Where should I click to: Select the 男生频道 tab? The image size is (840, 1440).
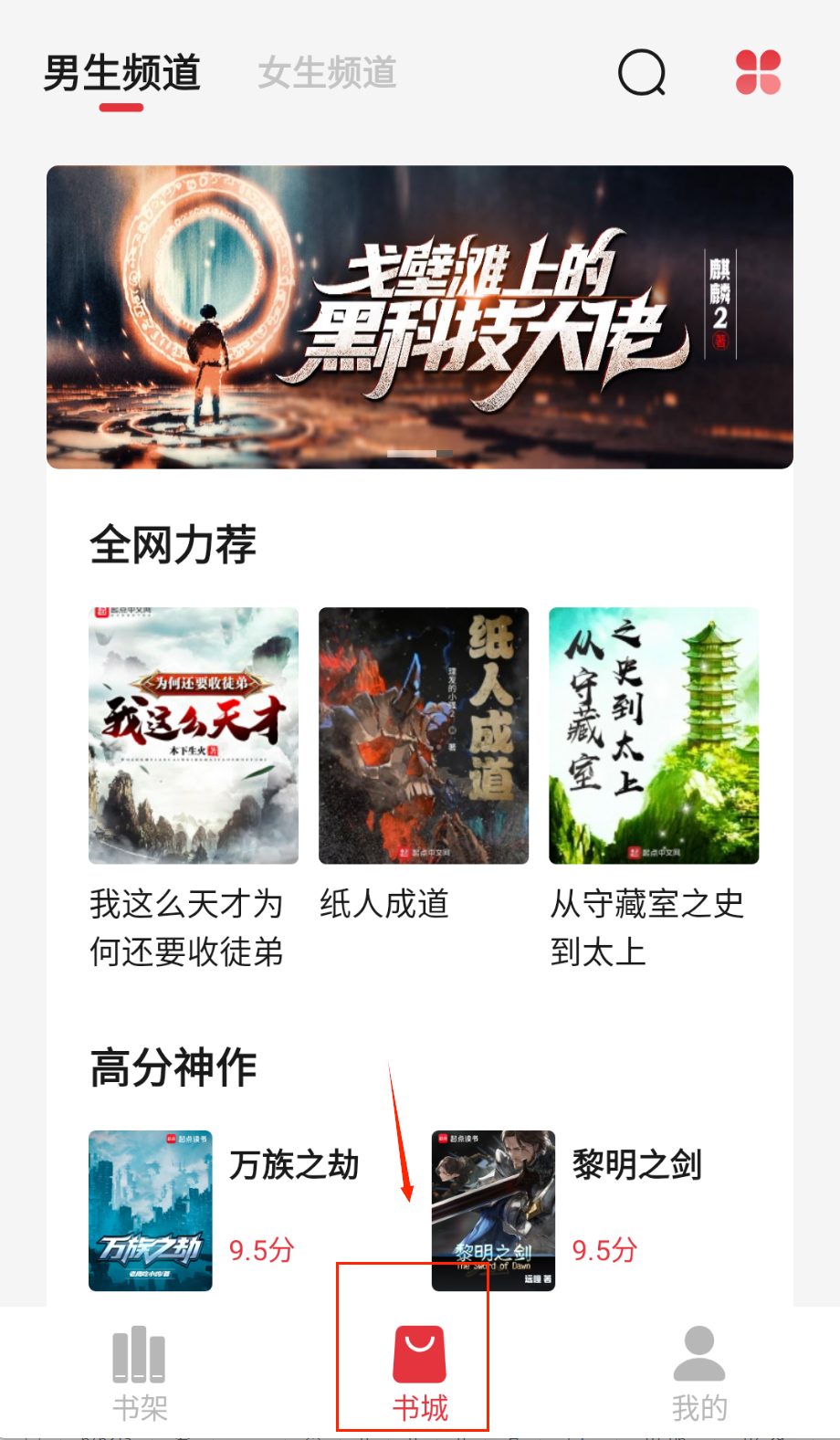click(x=121, y=73)
